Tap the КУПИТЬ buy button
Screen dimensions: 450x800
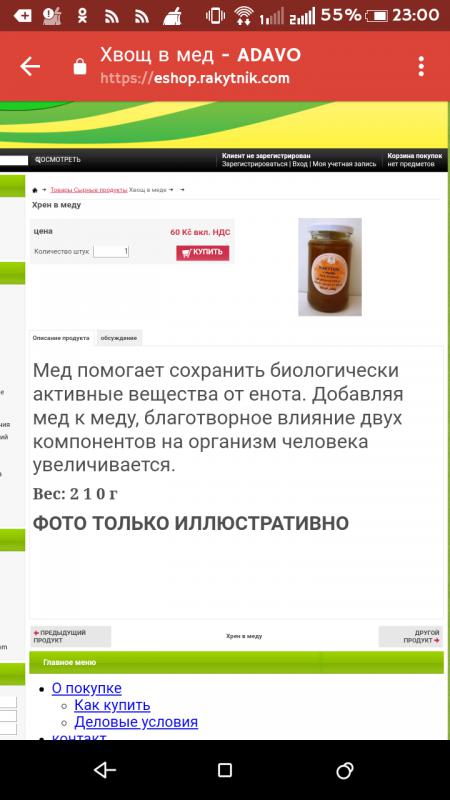click(x=203, y=253)
